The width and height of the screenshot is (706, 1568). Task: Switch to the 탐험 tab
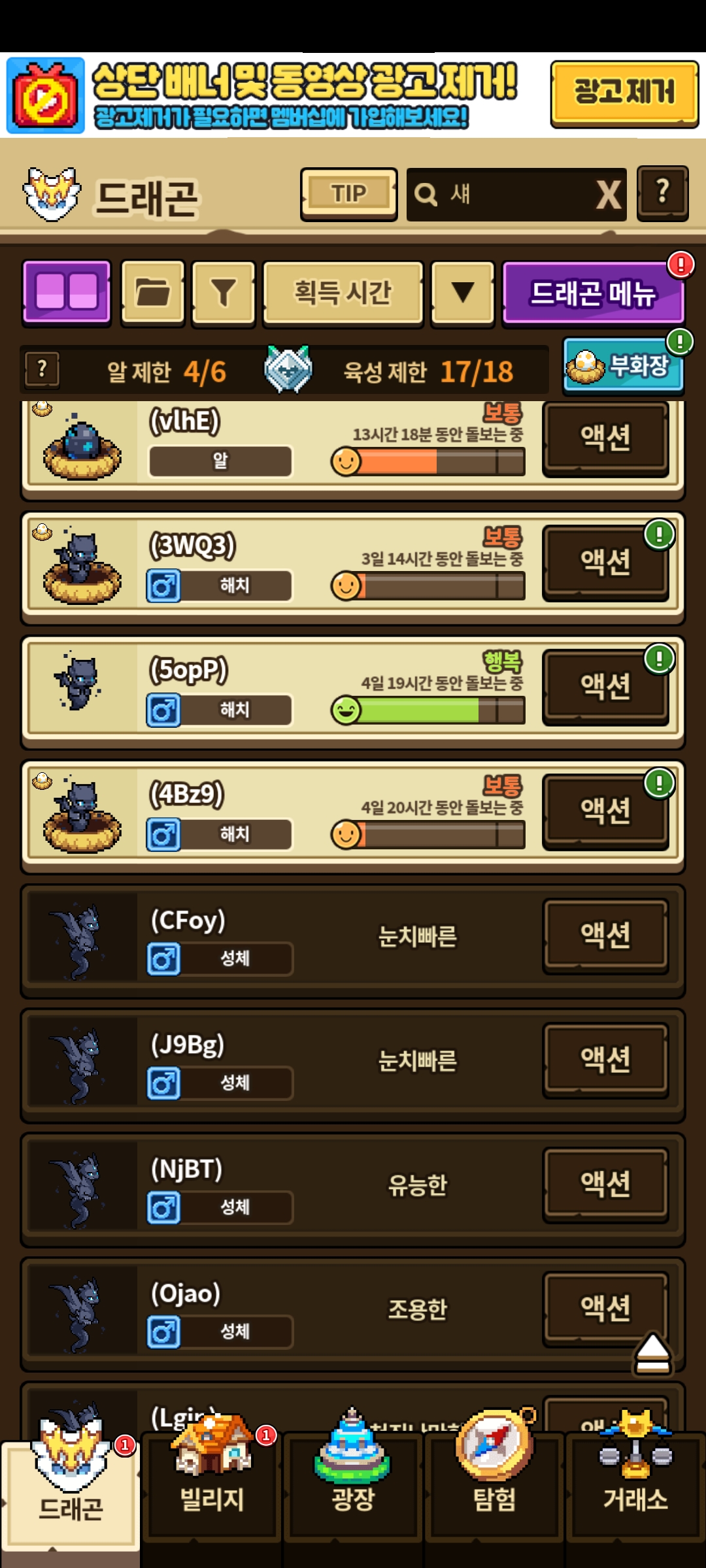tap(494, 1486)
